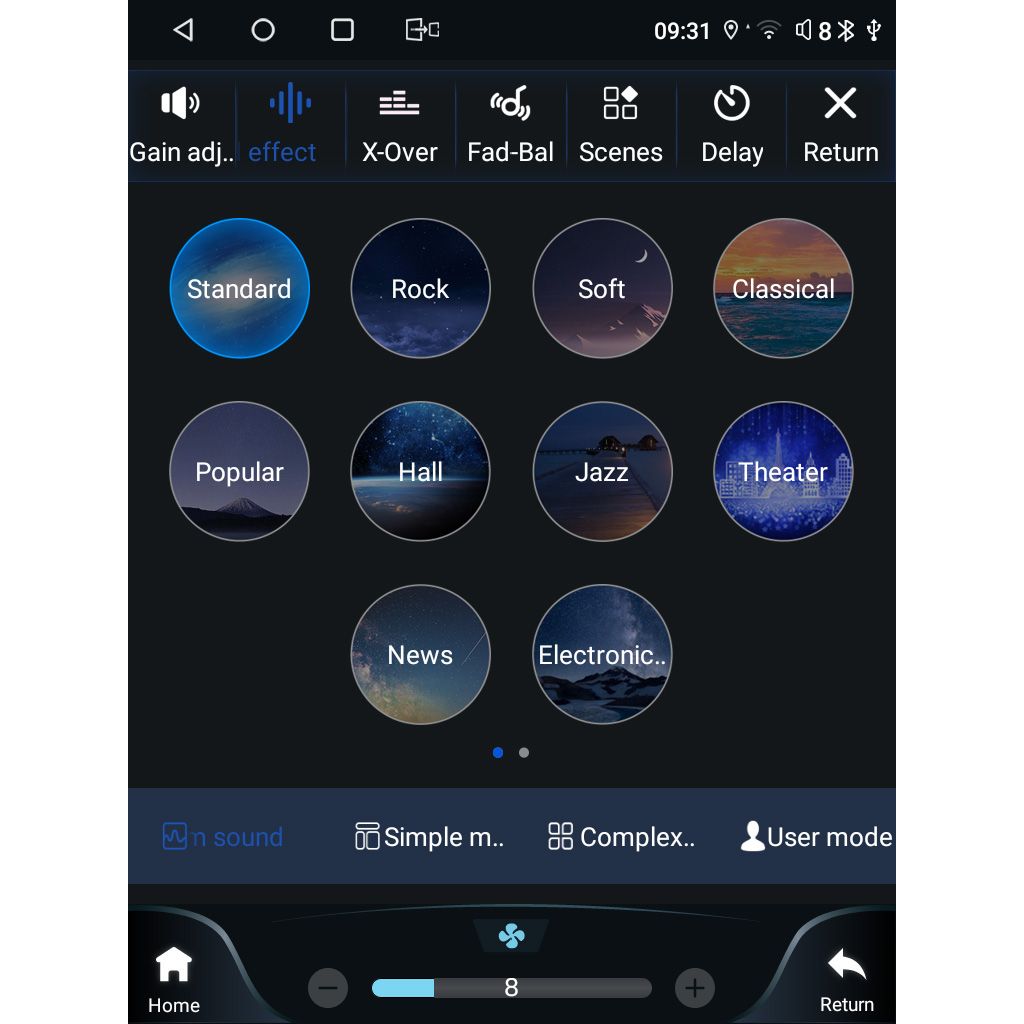Apply the Classical sound effect
The width and height of the screenshot is (1024, 1024).
coord(783,288)
